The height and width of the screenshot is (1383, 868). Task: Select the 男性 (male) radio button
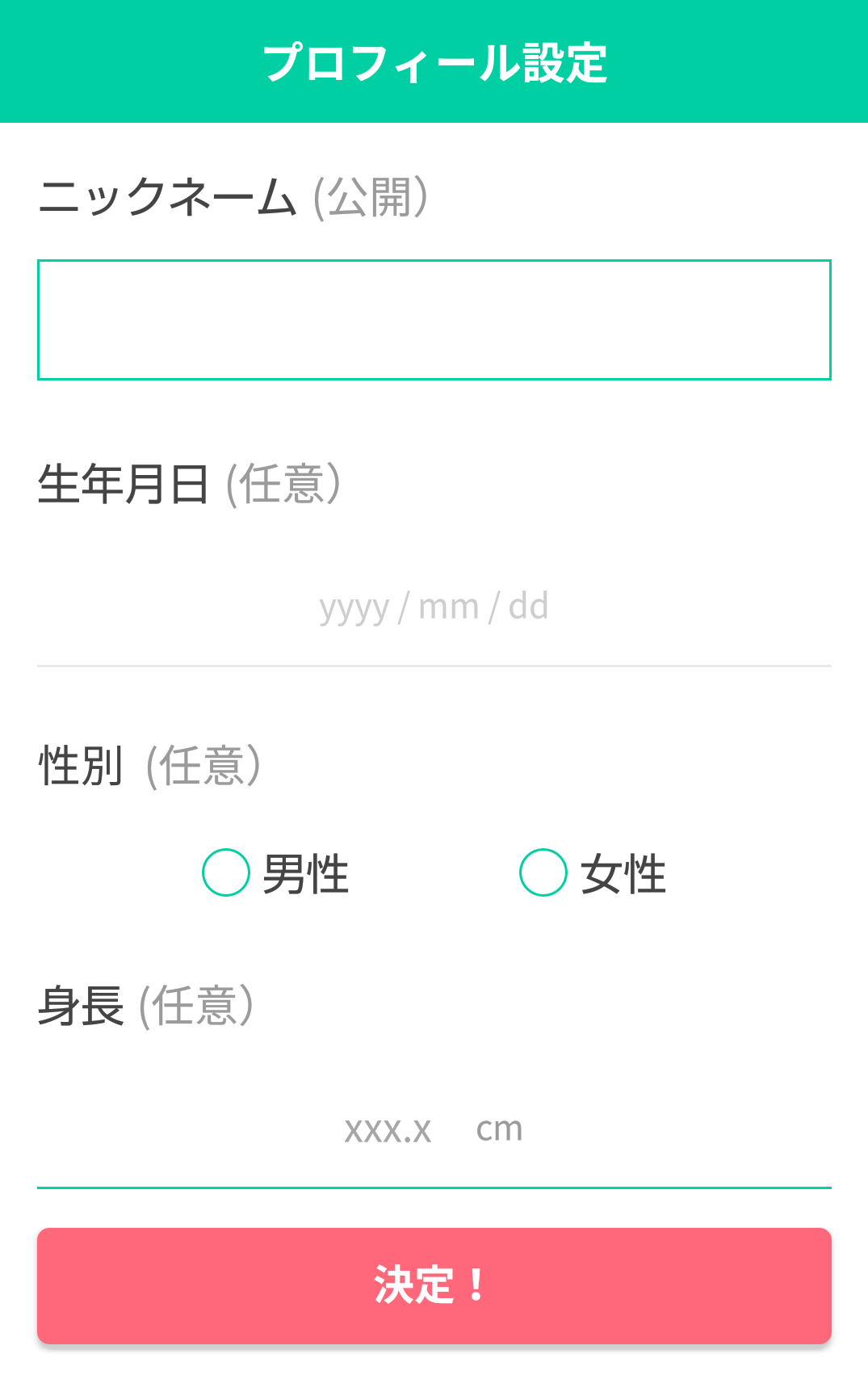pyautogui.click(x=226, y=872)
